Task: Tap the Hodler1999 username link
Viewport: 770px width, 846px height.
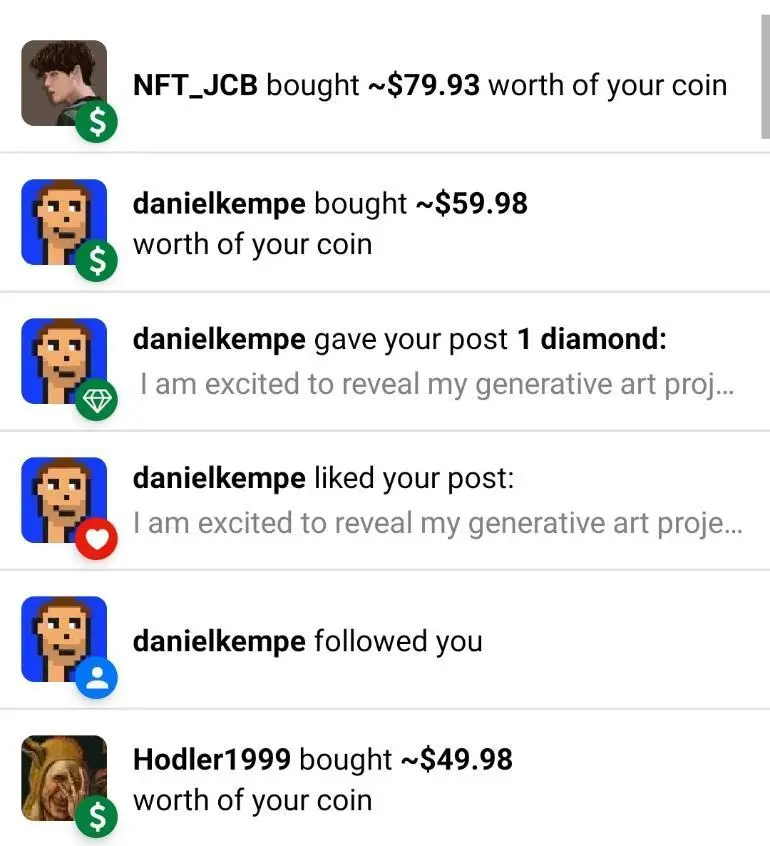Action: pyautogui.click(x=211, y=760)
